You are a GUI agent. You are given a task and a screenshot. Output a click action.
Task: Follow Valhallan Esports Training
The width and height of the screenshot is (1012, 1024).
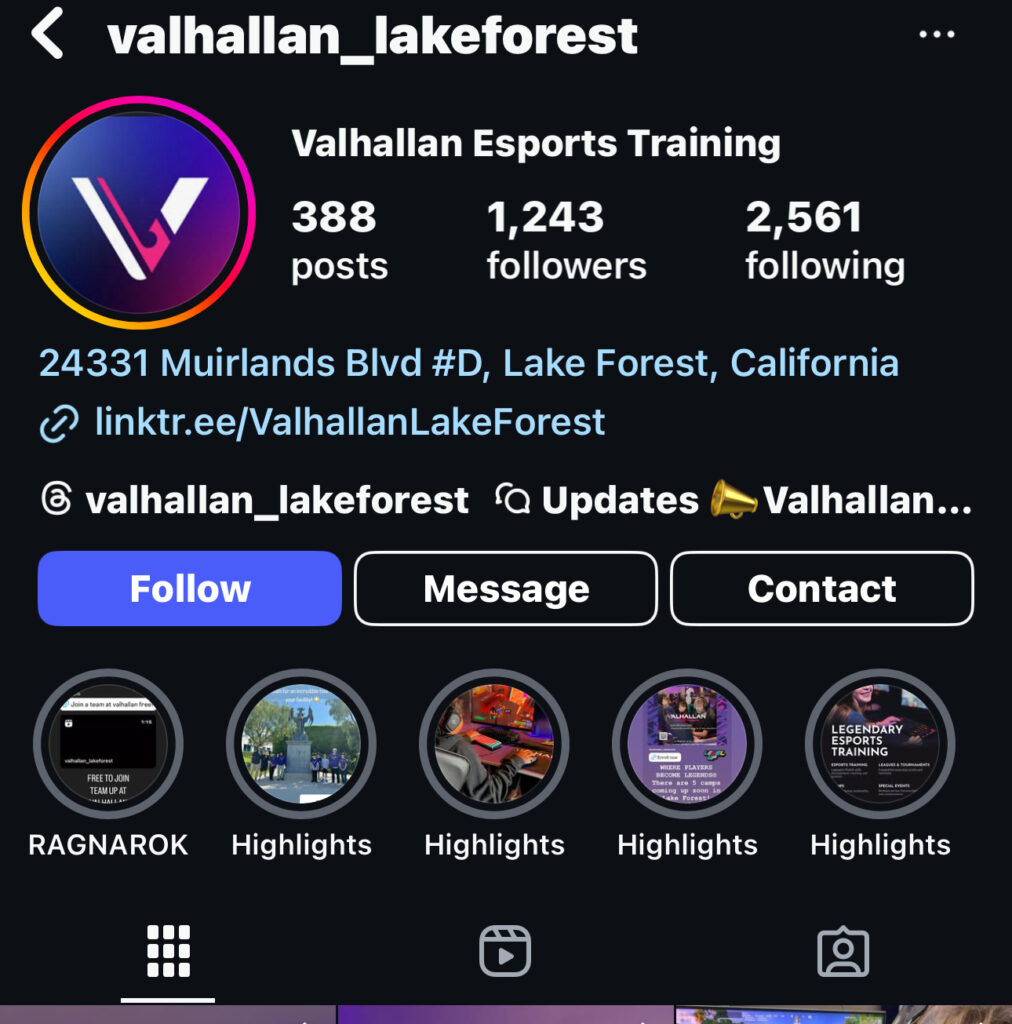190,589
